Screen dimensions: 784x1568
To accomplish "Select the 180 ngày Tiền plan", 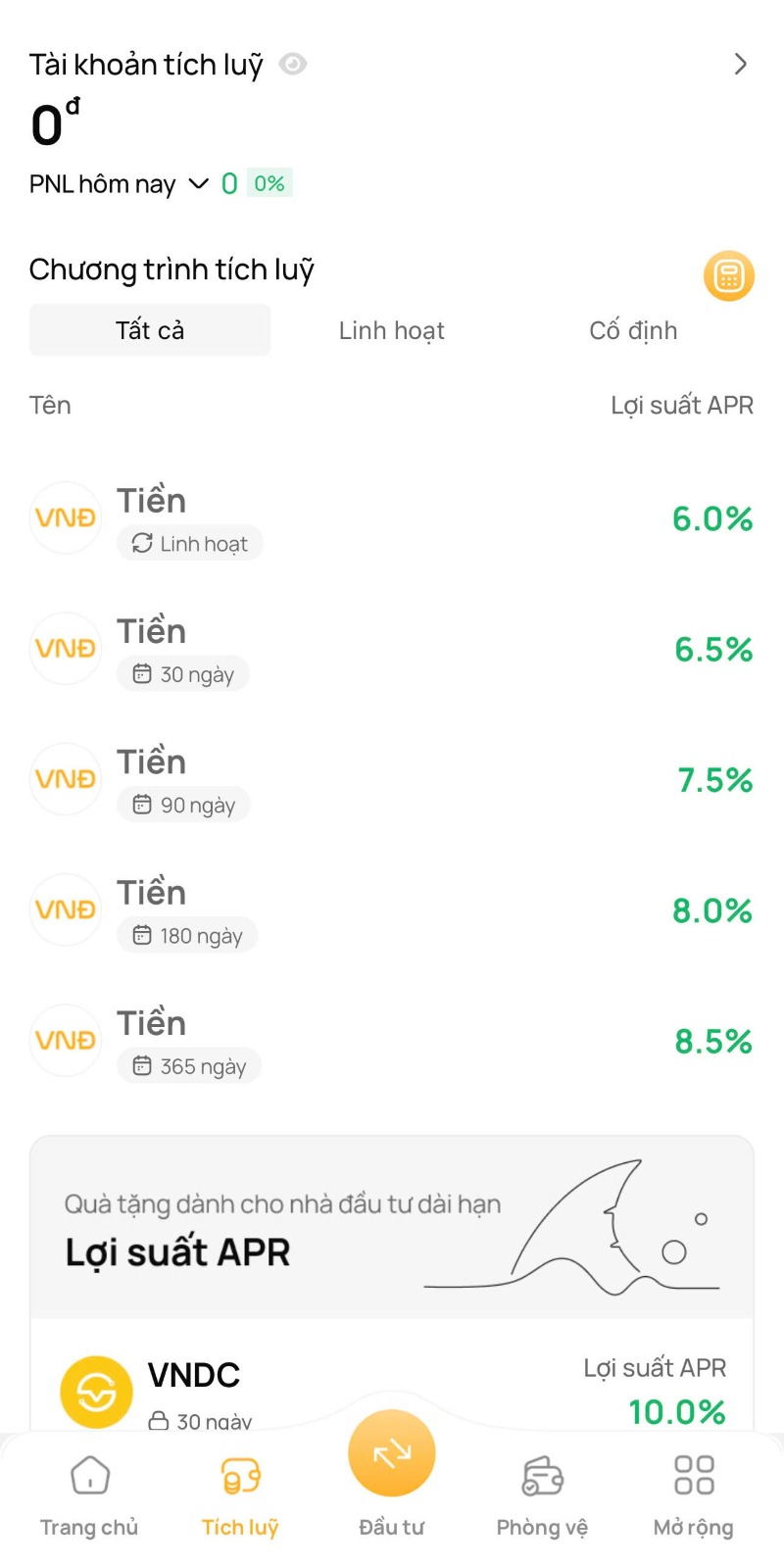I will [x=392, y=910].
